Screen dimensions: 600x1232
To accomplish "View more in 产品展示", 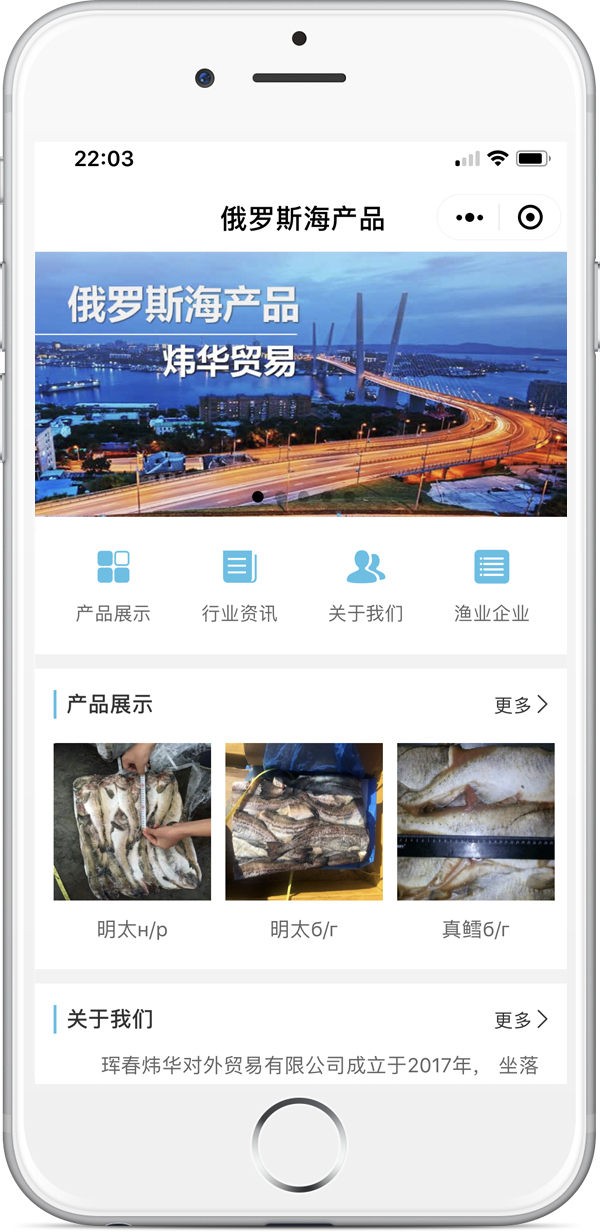I will pos(520,705).
